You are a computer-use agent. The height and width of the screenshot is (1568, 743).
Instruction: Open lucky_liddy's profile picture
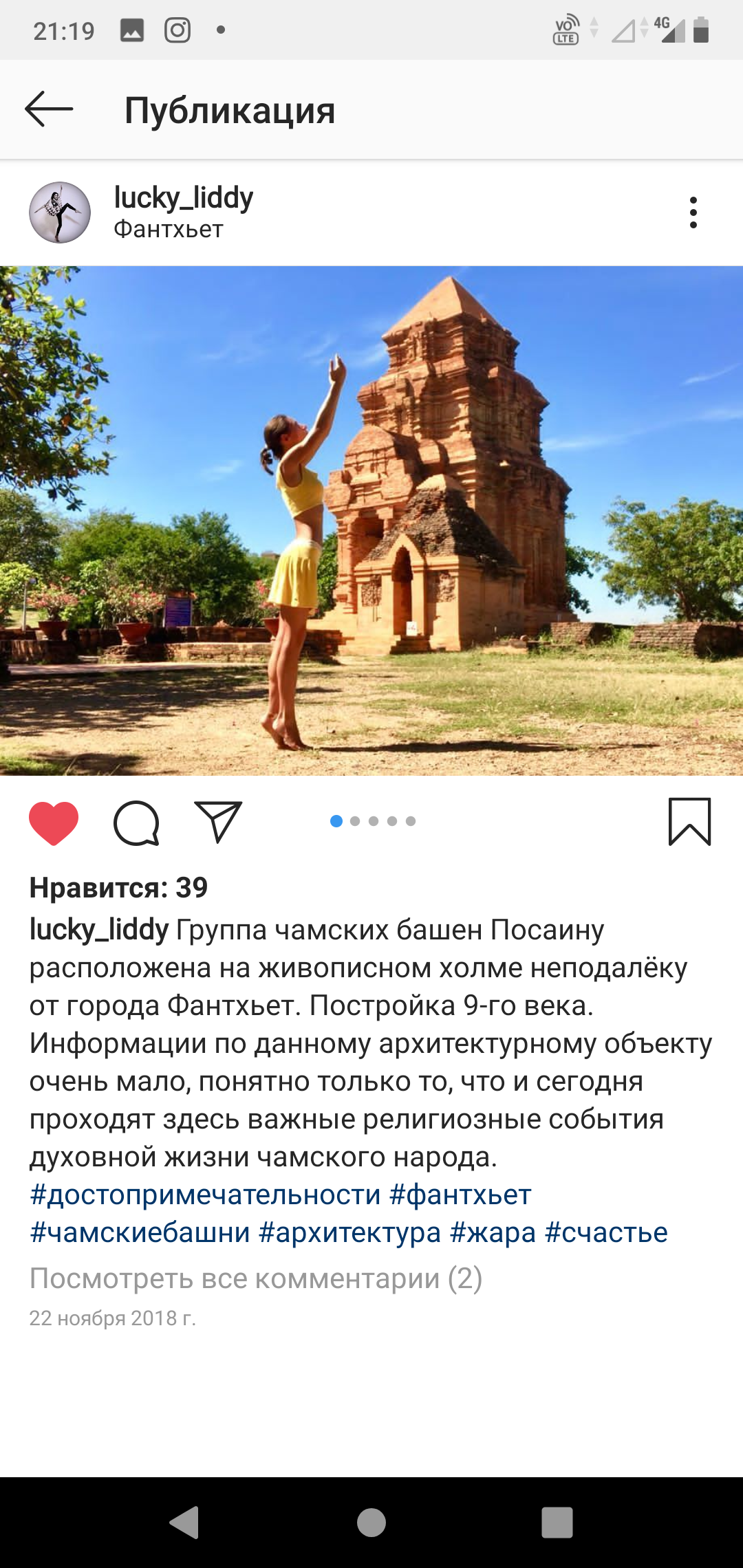click(60, 213)
